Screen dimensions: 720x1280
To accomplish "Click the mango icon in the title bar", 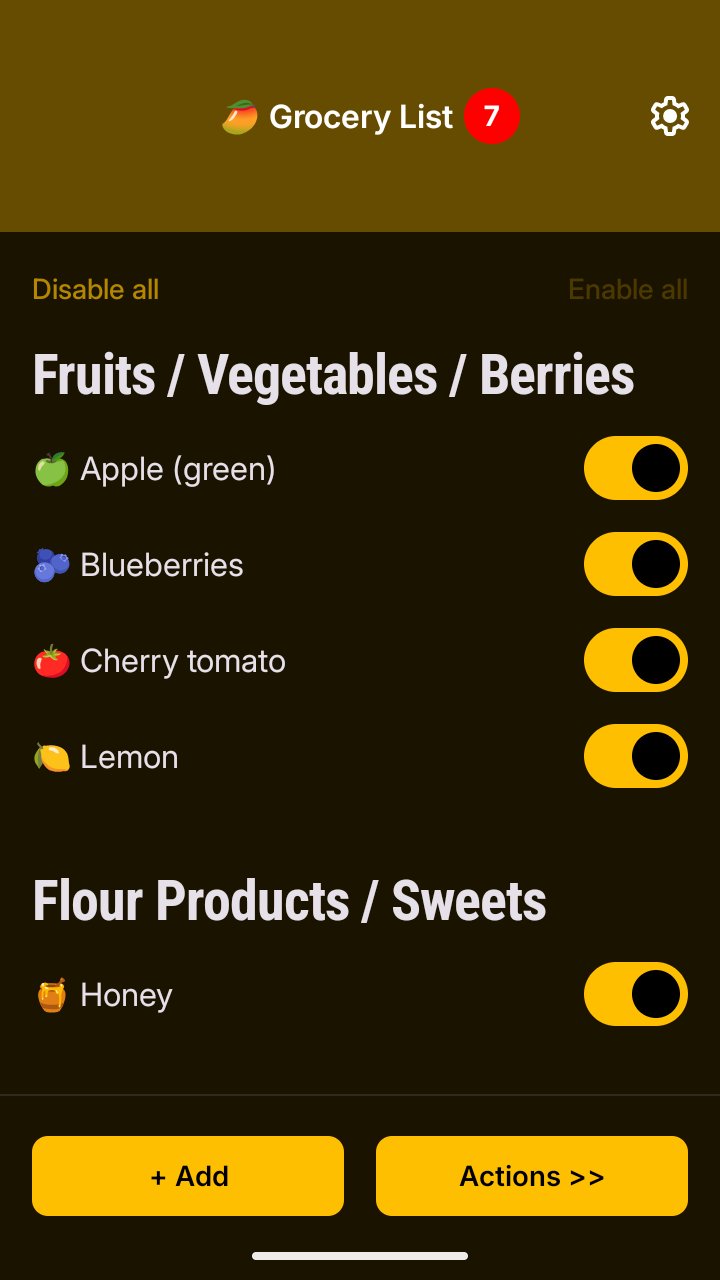I will pos(241,116).
